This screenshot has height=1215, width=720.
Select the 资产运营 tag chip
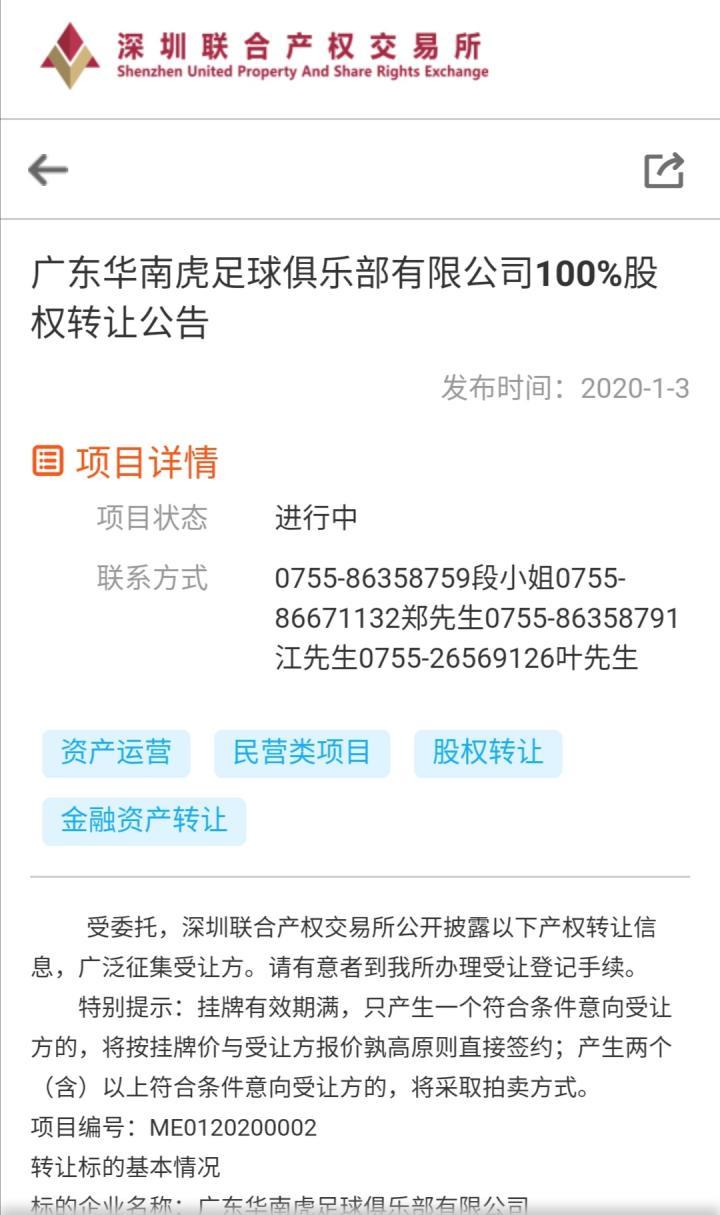[116, 753]
